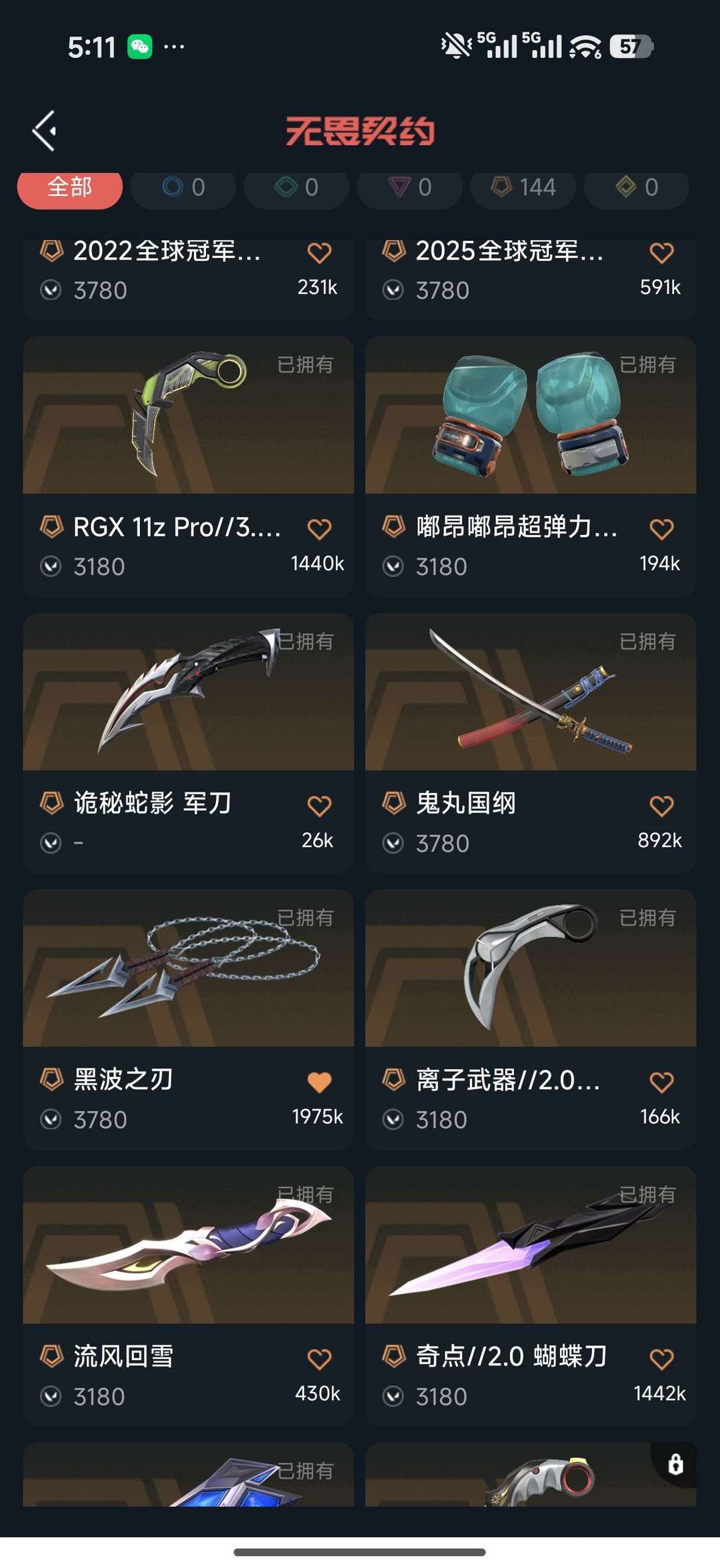720x1568 pixels.
Task: Go back using the top-left arrow
Action: point(45,131)
